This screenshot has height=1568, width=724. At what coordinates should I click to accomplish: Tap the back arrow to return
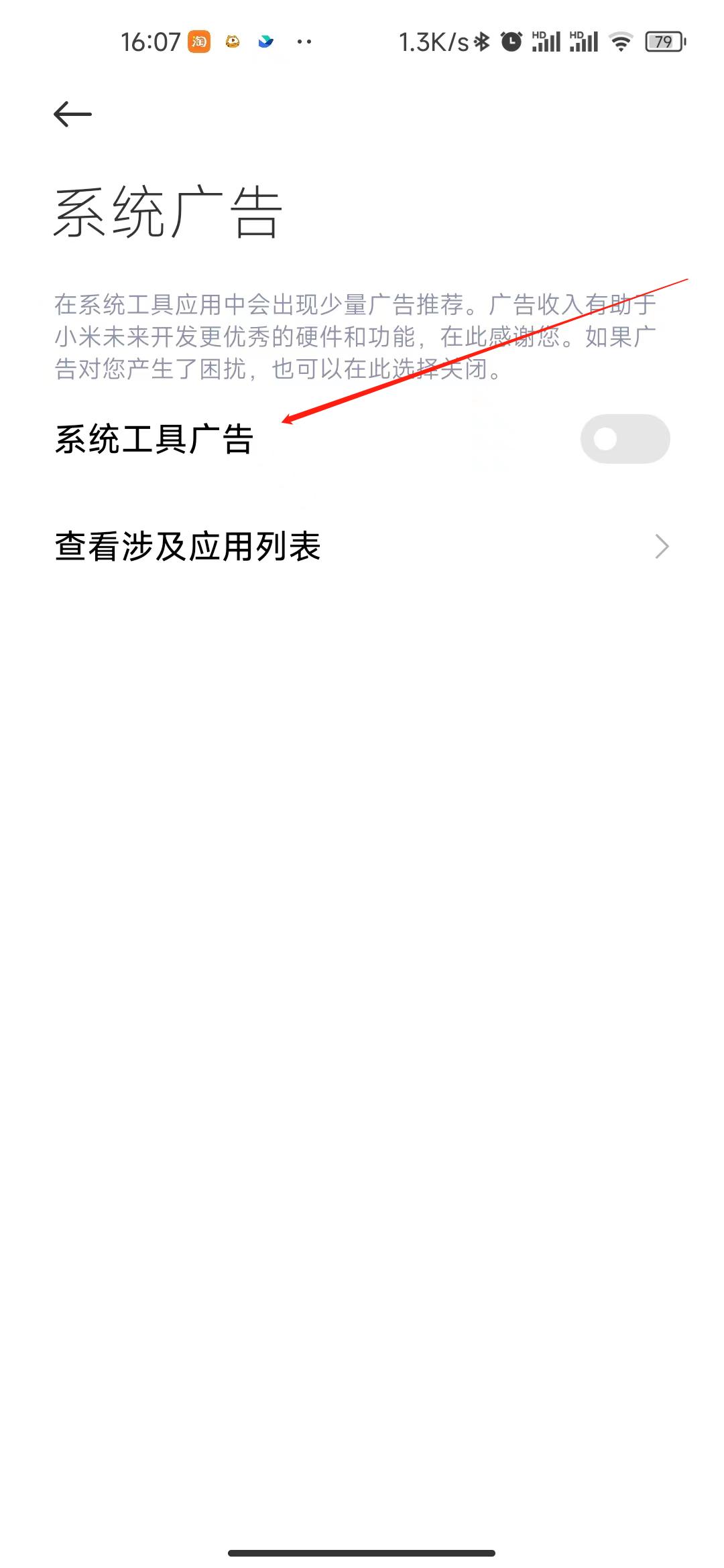71,113
